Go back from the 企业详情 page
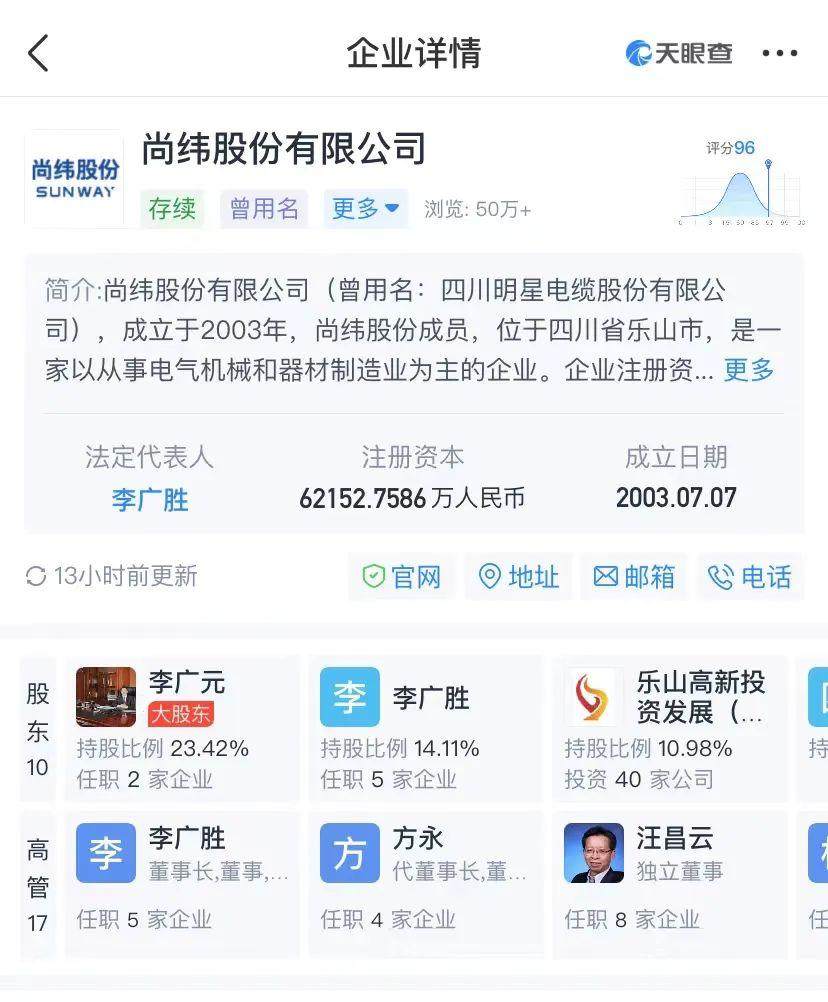This screenshot has height=1002, width=828. pyautogui.click(x=38, y=53)
